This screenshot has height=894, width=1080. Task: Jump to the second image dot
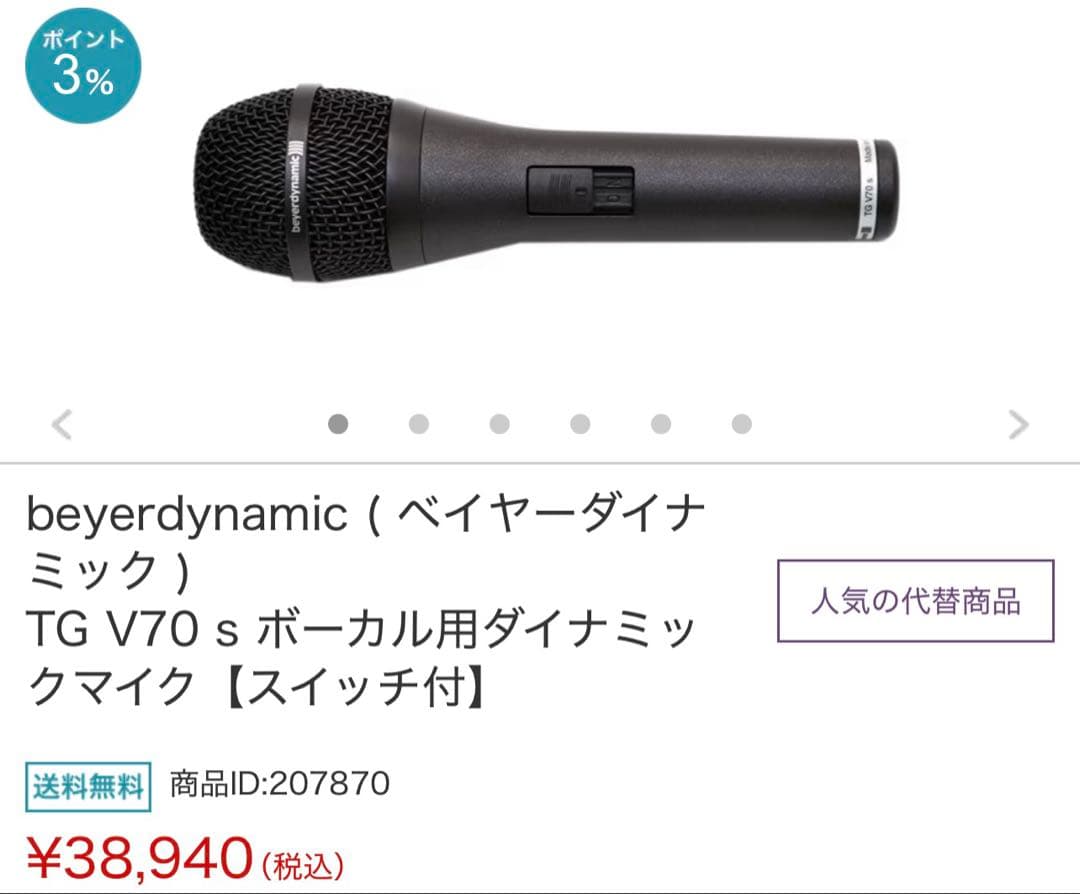419,425
